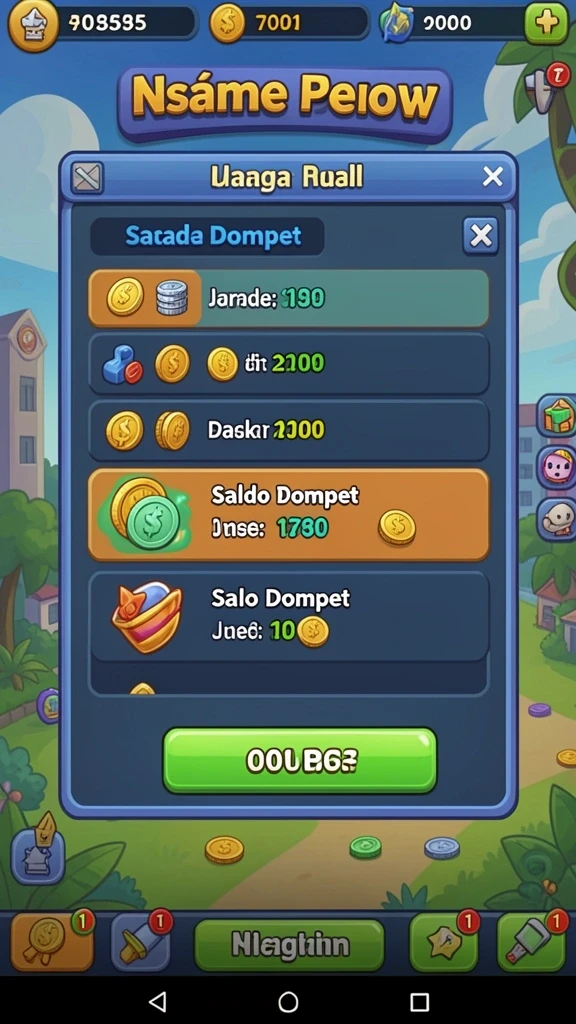Viewport: 576px width, 1024px height.
Task: Open the green gift box side icon
Action: click(x=557, y=415)
